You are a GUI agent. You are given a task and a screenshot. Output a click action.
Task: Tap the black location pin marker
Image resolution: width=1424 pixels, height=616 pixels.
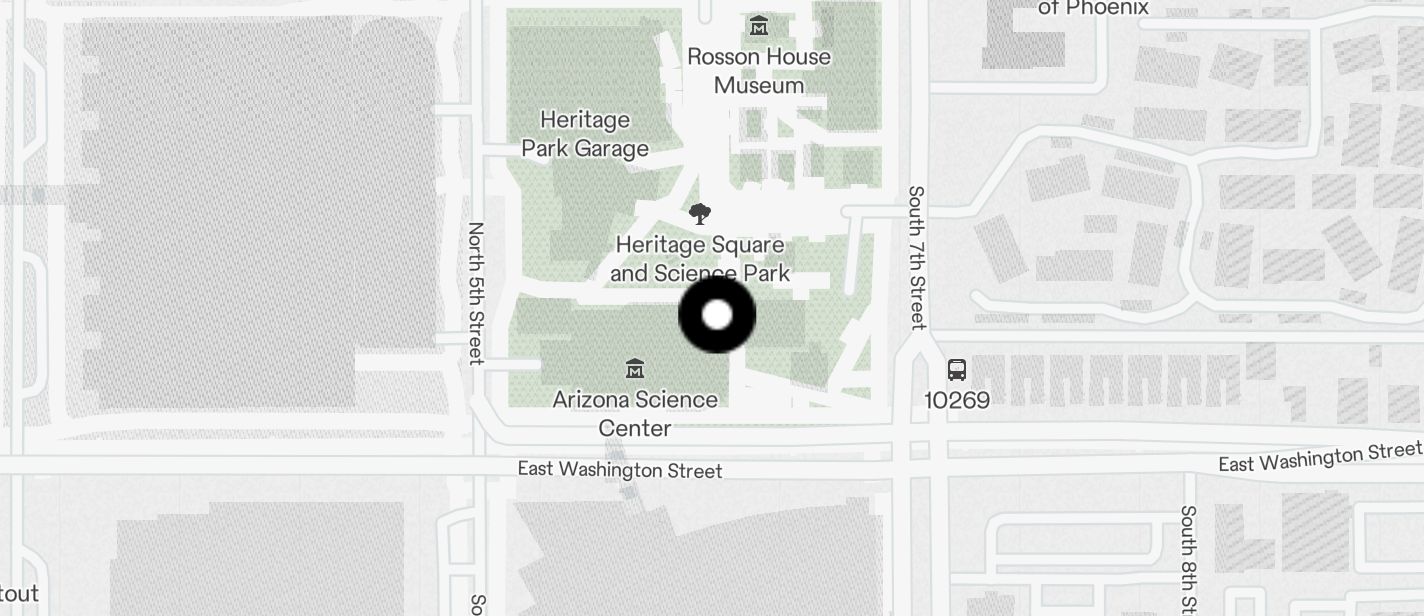717,315
